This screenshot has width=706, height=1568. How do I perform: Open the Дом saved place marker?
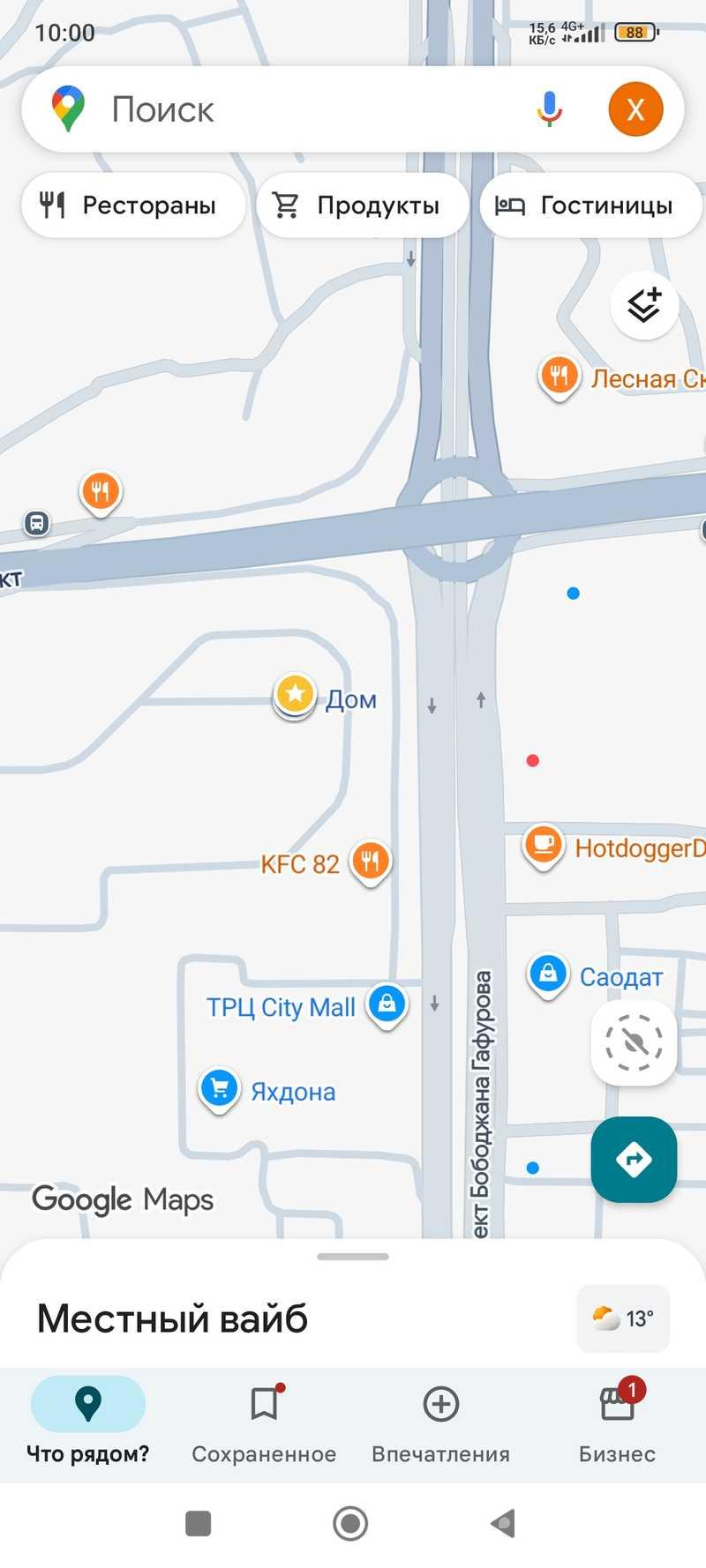click(x=296, y=695)
